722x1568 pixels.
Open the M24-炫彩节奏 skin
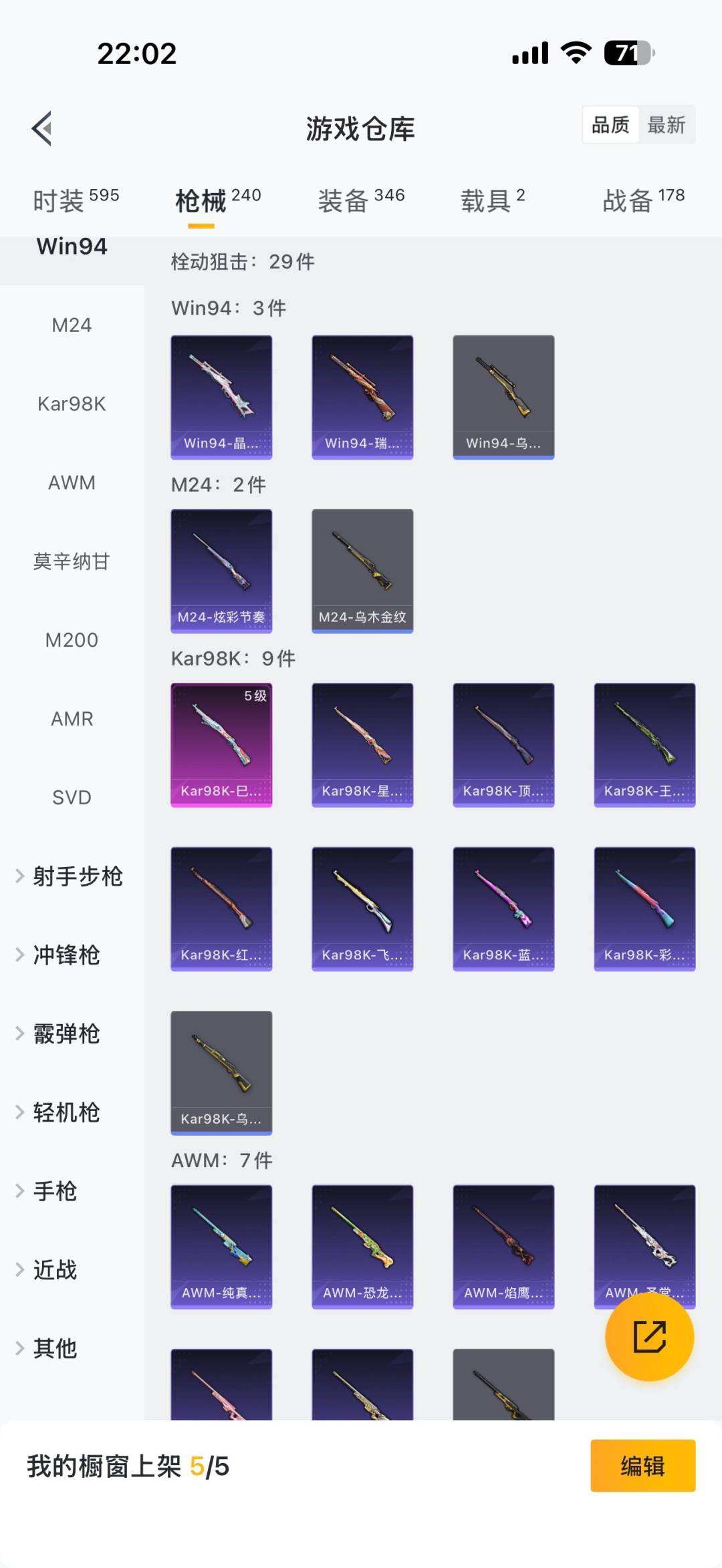click(221, 571)
